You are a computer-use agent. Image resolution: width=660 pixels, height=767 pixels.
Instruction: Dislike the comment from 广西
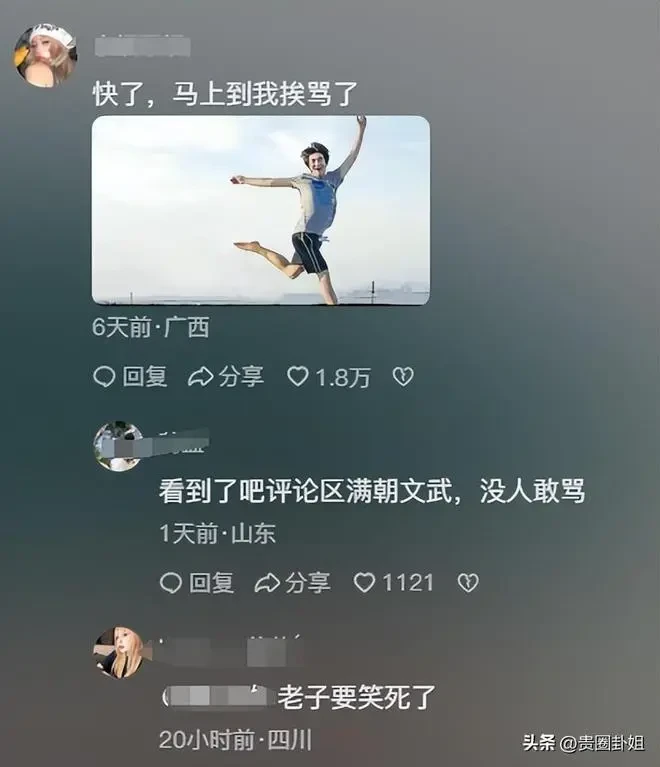coord(402,377)
